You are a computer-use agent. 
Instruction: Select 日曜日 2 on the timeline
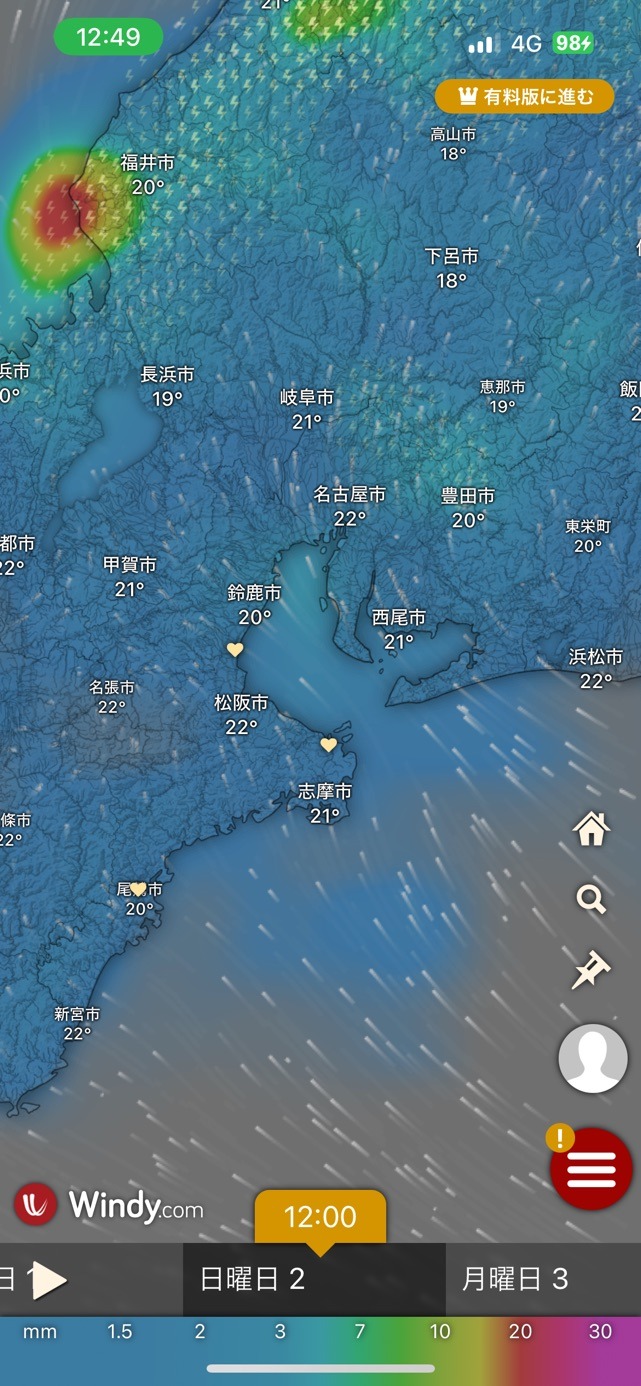pyautogui.click(x=253, y=1279)
